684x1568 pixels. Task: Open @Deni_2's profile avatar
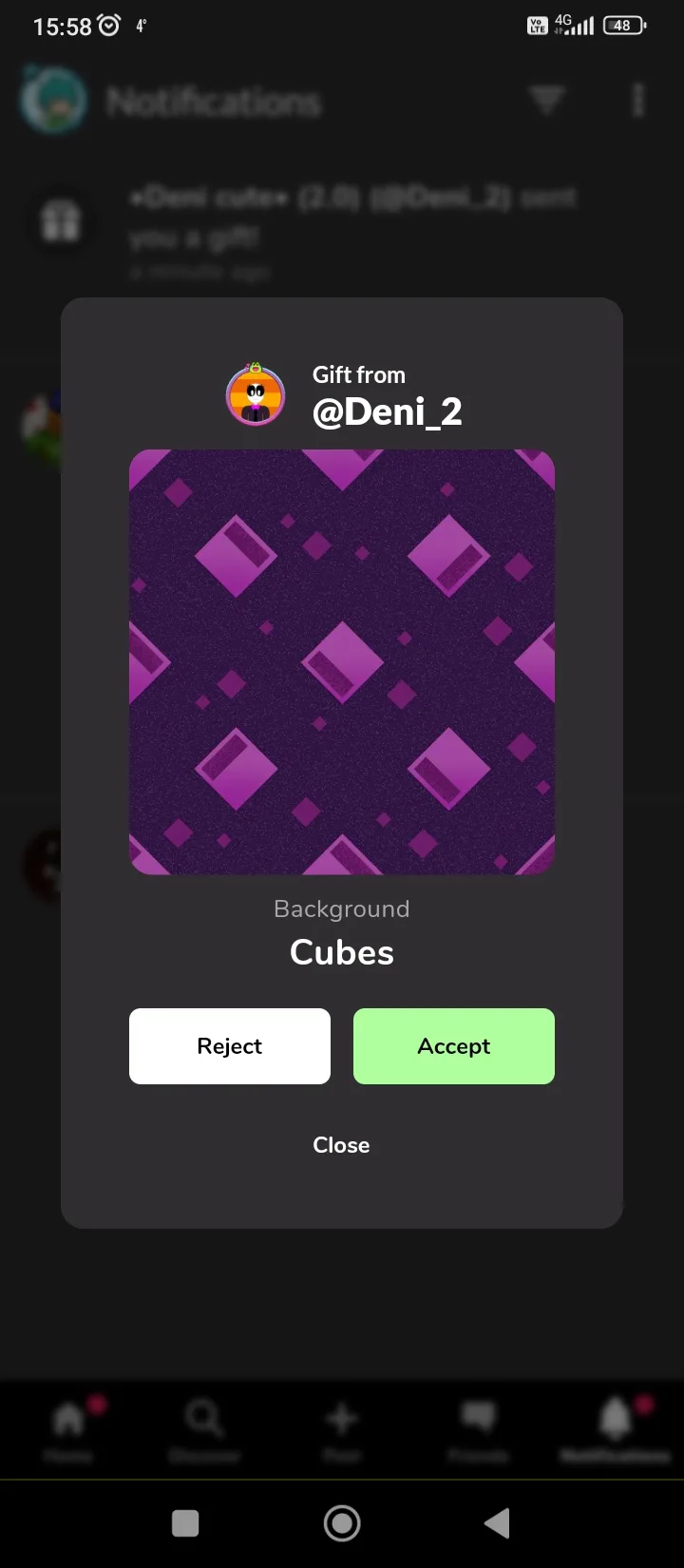tap(256, 394)
